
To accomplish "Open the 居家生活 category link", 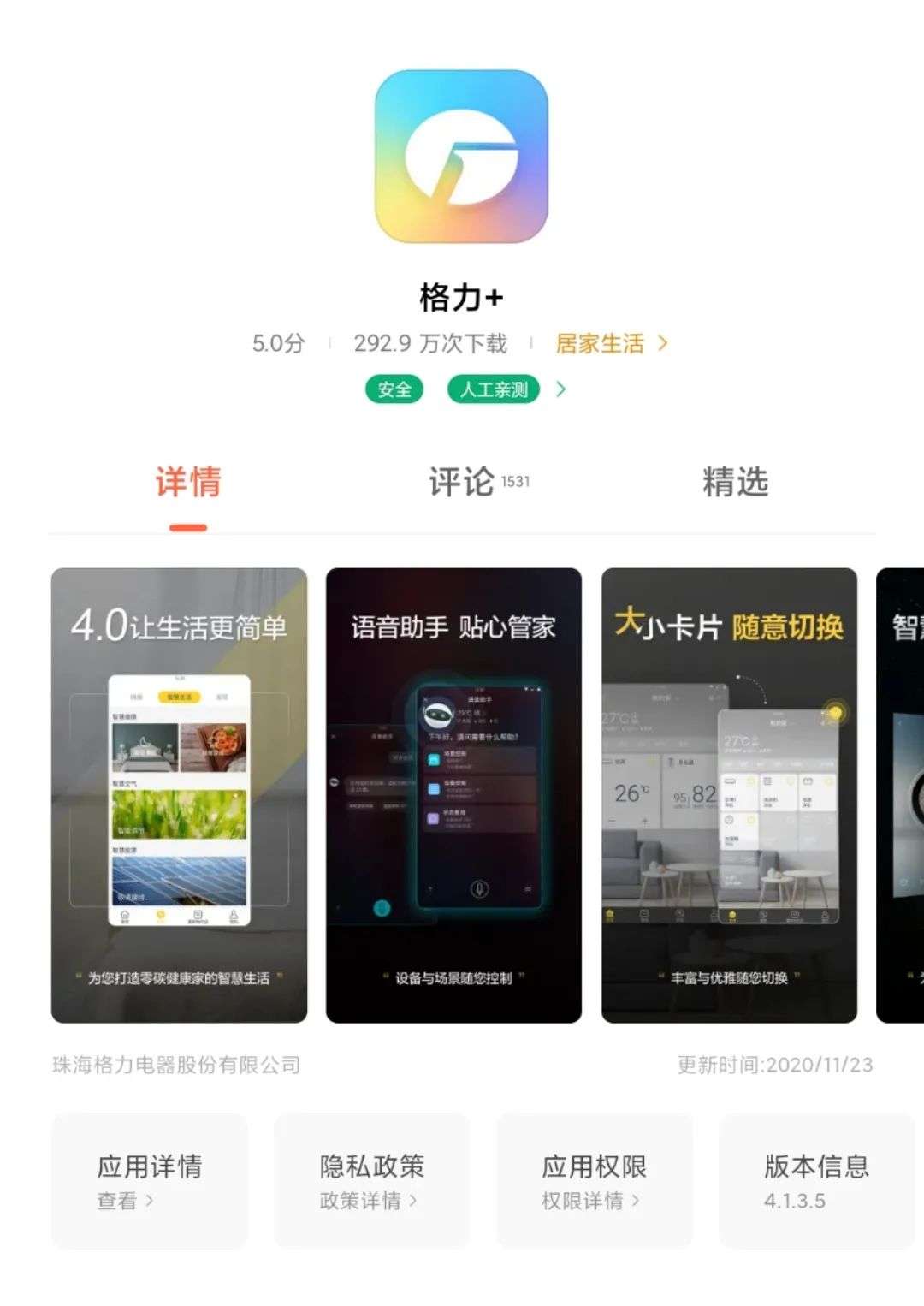I will tap(611, 344).
